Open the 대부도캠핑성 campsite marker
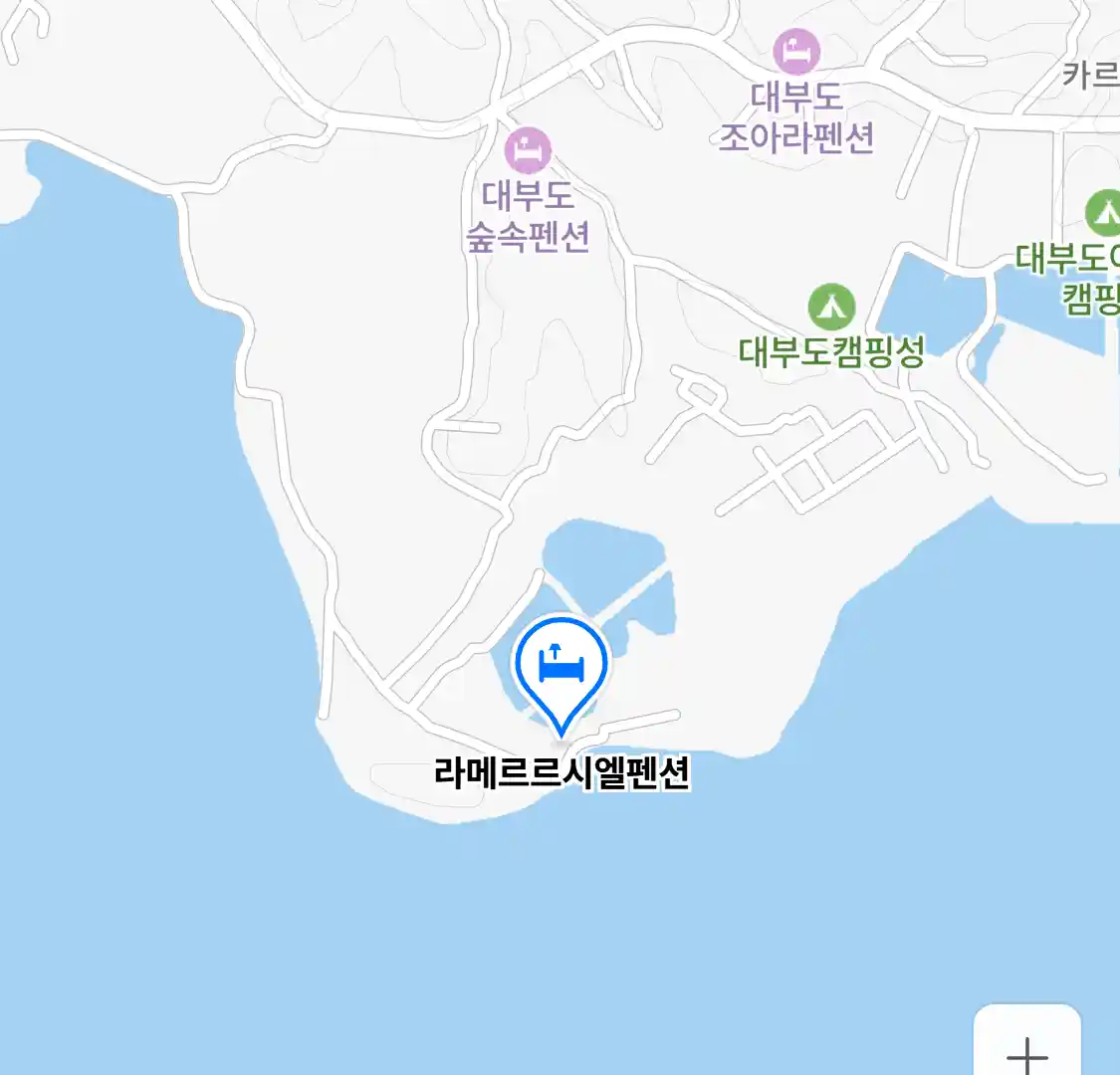This screenshot has width=1120, height=1075. (831, 308)
